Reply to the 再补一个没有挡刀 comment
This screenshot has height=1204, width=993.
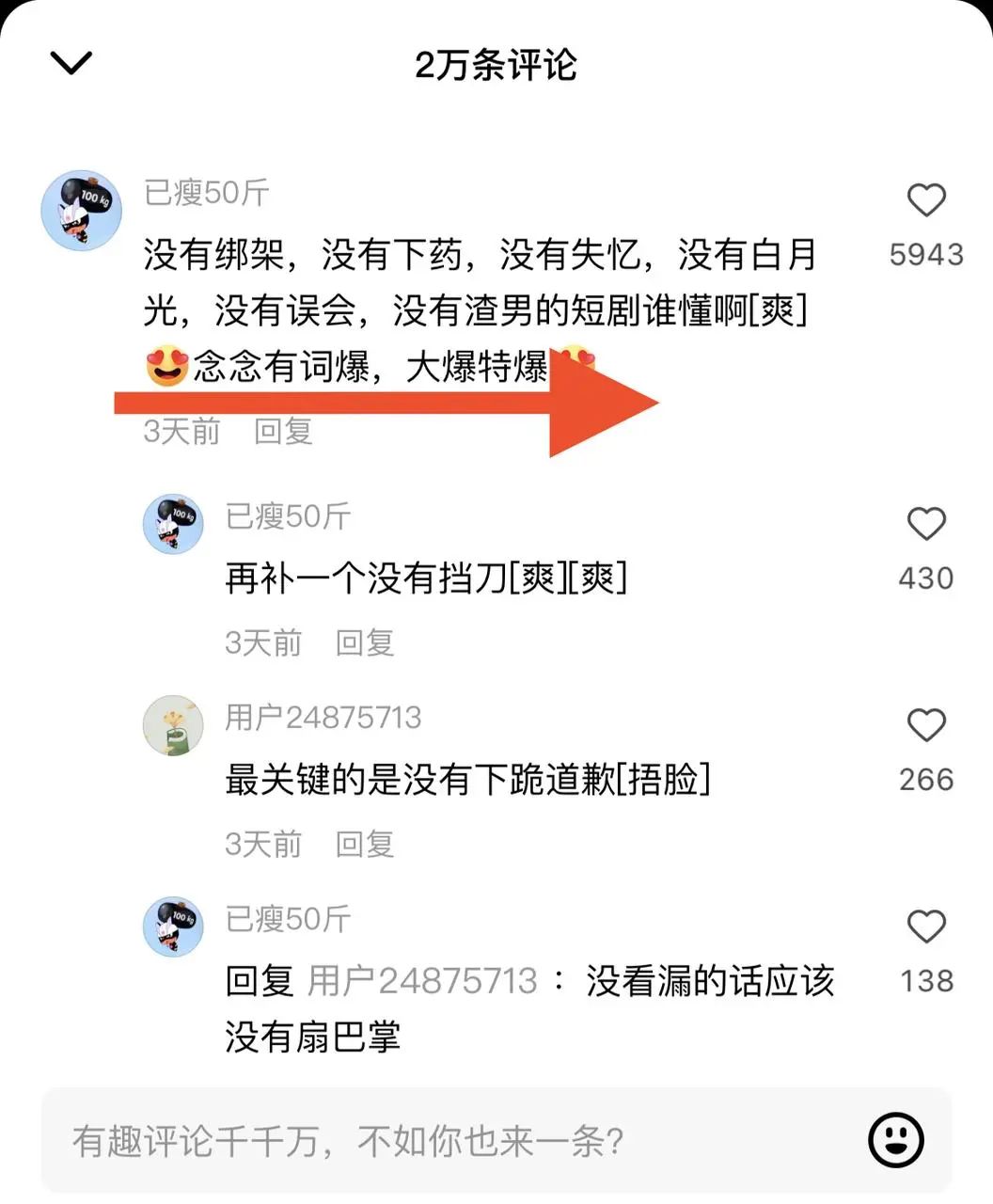(x=365, y=643)
